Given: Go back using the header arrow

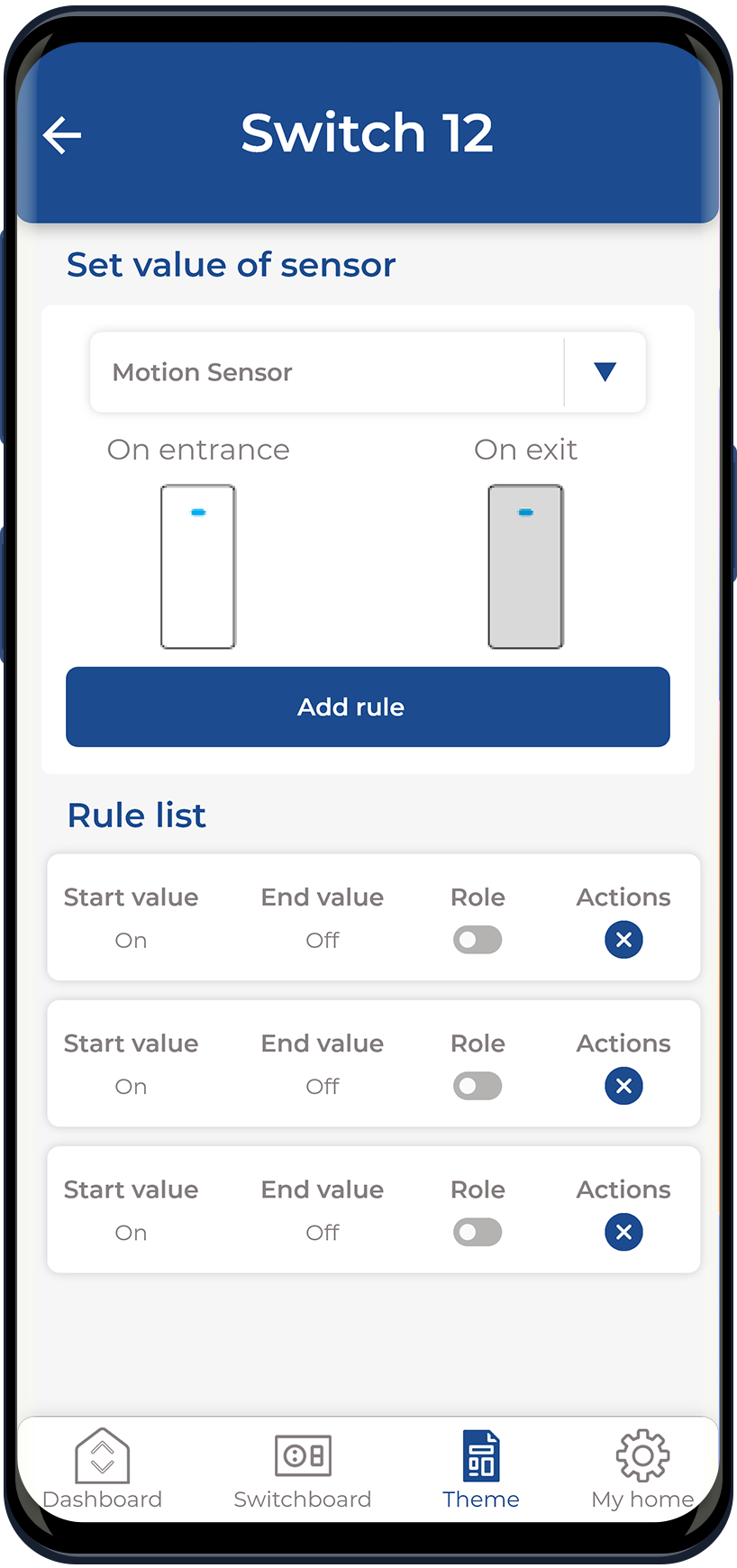Looking at the screenshot, I should [62, 135].
